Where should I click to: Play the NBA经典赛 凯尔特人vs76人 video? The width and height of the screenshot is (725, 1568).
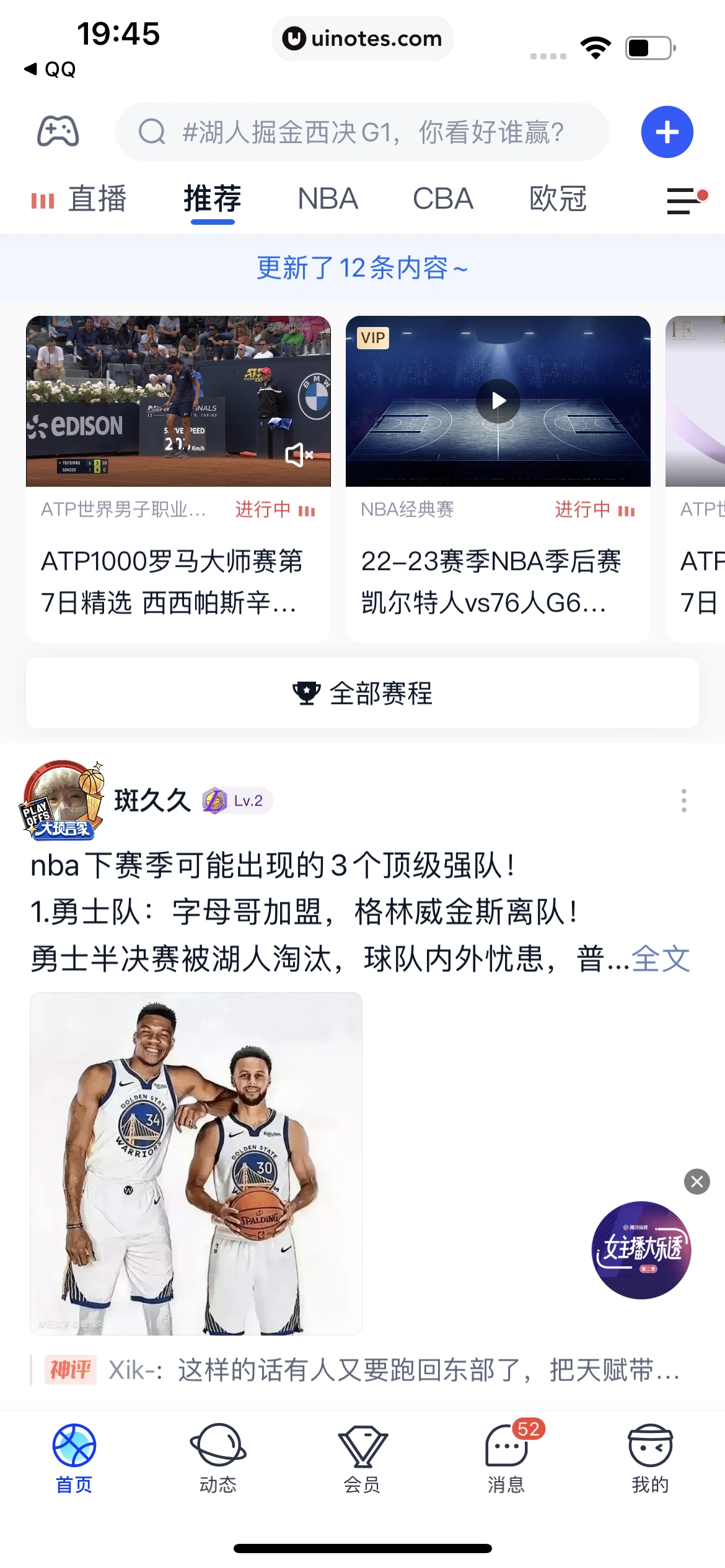click(x=498, y=401)
